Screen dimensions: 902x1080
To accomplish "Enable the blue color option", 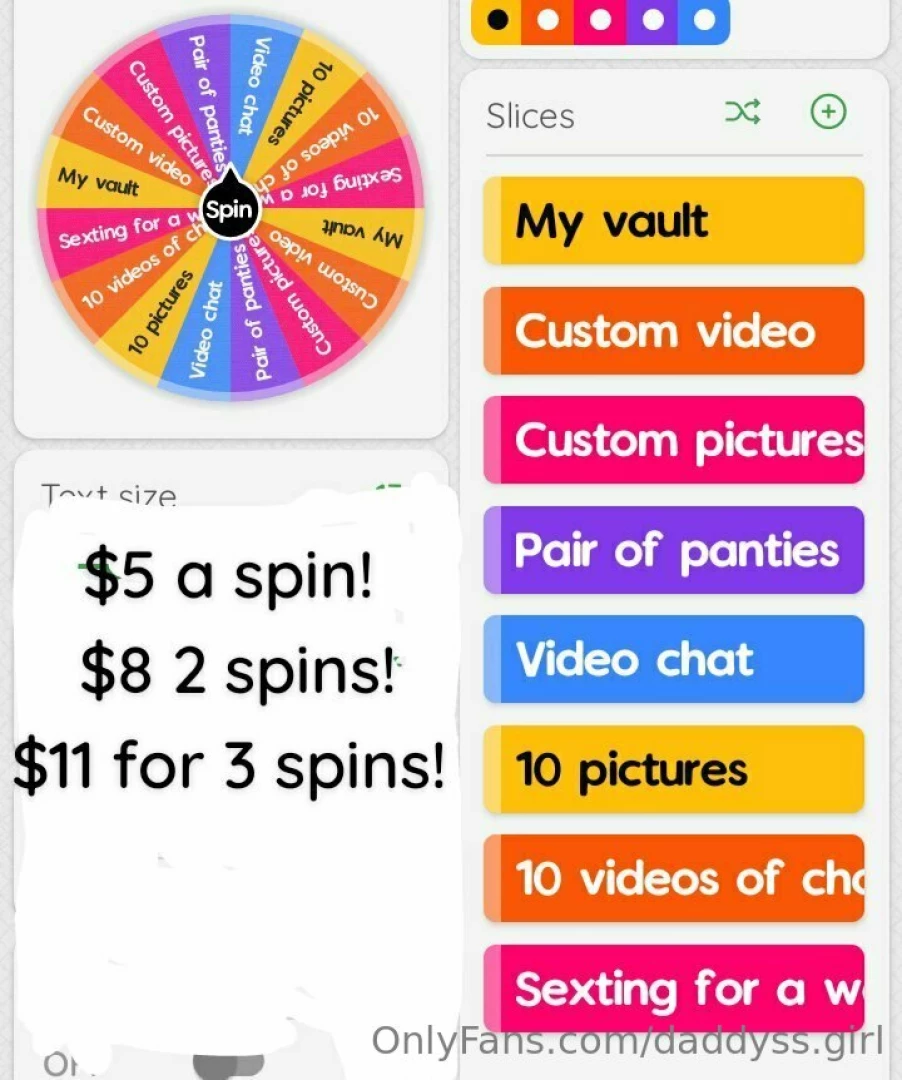I will [x=705, y=20].
